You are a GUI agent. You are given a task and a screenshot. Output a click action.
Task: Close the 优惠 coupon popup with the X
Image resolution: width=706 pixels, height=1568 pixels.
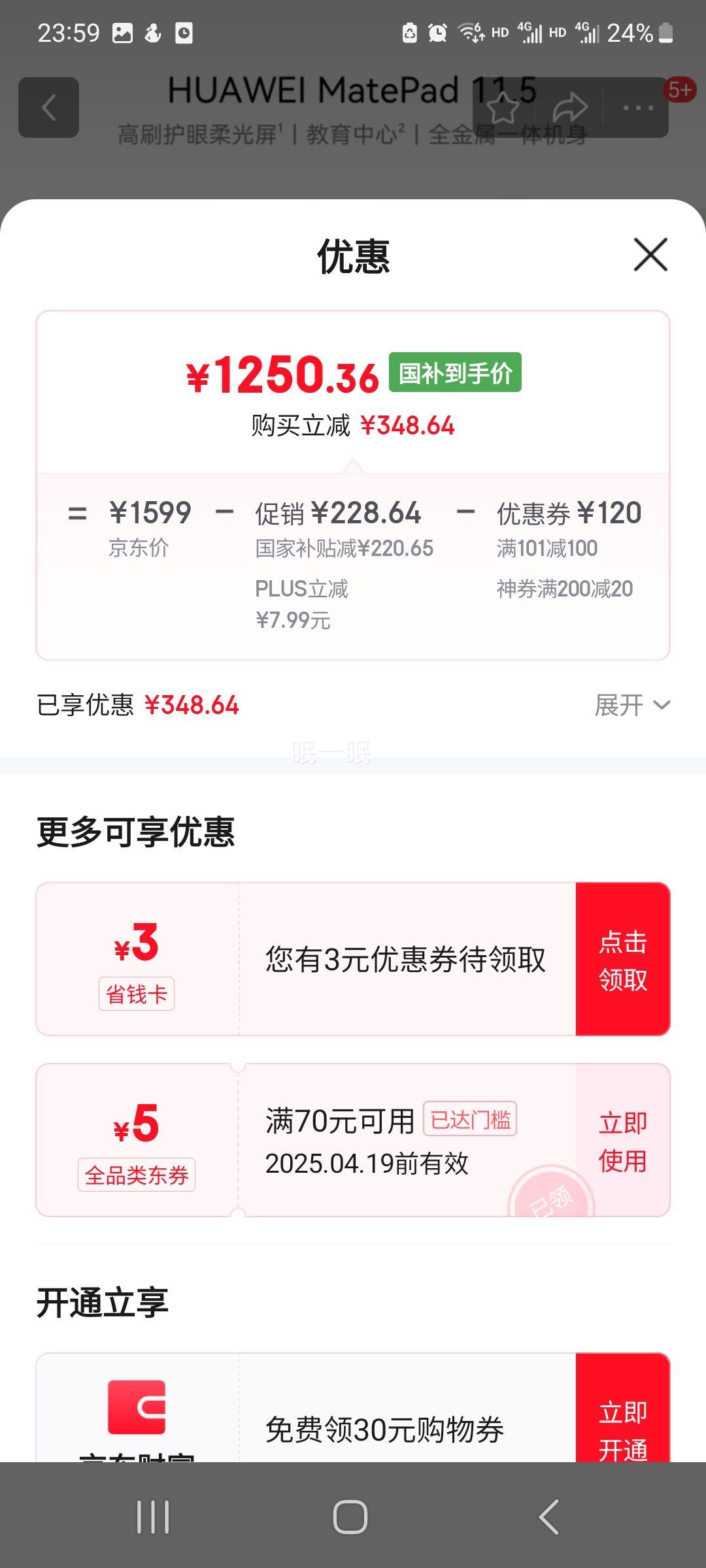tap(650, 255)
